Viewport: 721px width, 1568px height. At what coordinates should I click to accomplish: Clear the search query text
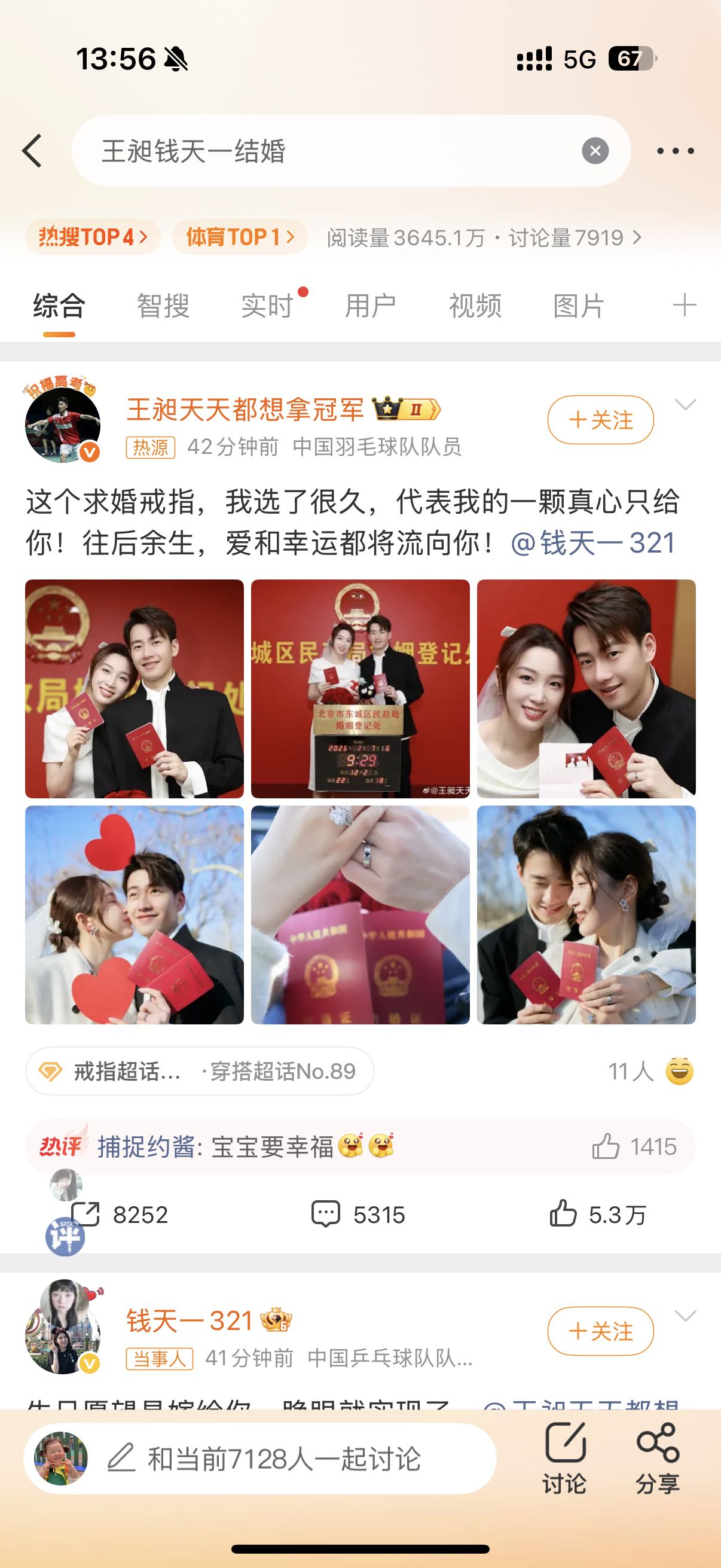[x=594, y=150]
